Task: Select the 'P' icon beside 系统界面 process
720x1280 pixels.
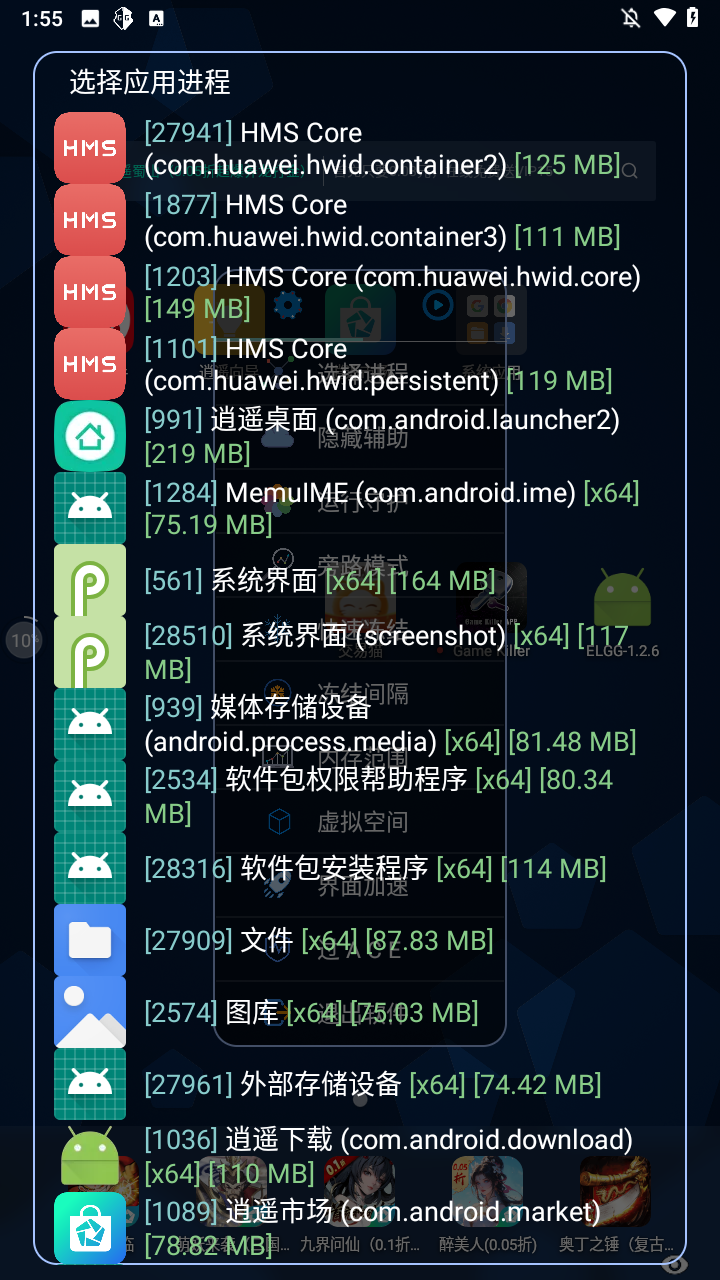Action: (x=89, y=580)
